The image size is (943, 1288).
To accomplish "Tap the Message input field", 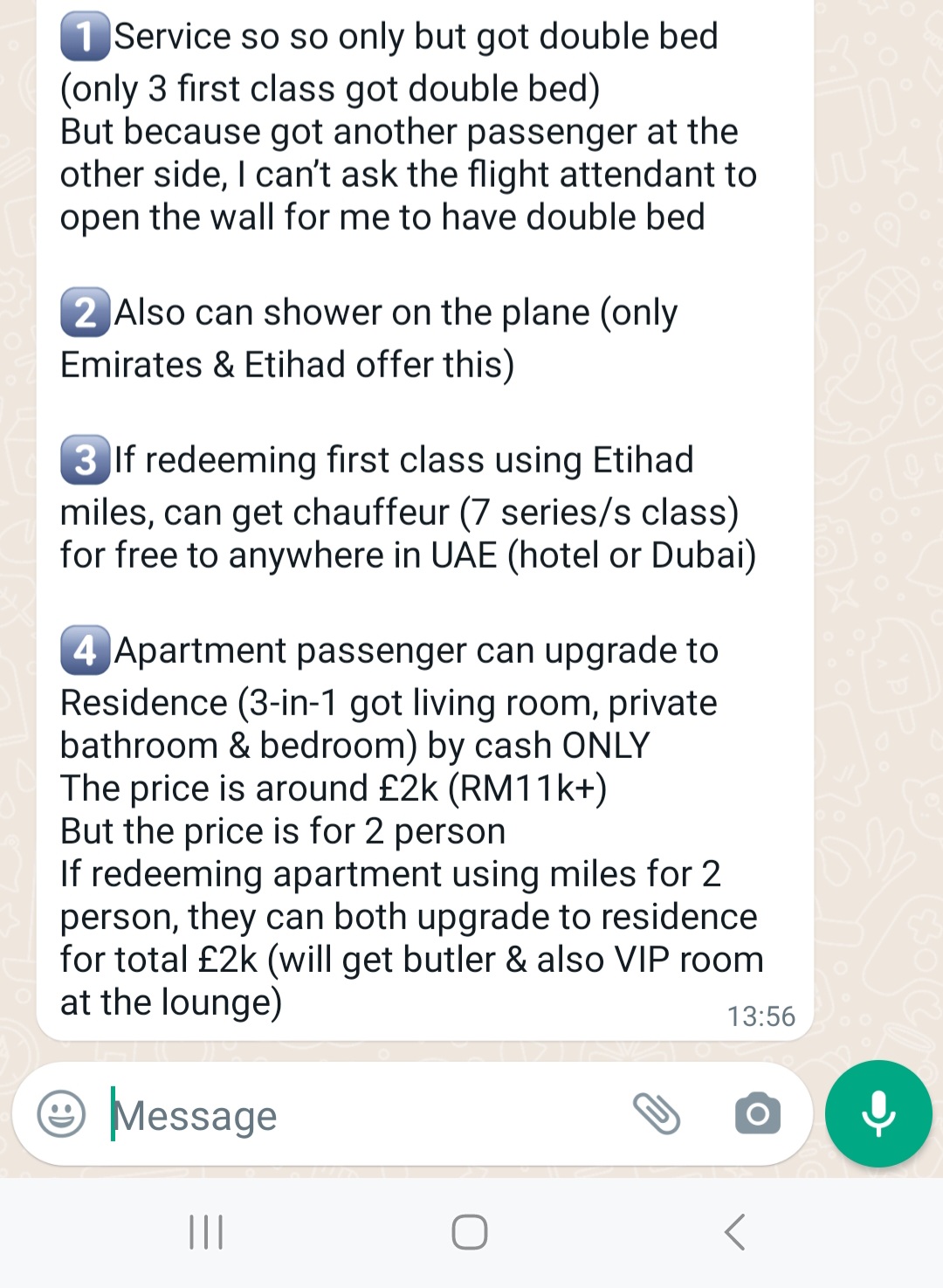I will 349,1115.
